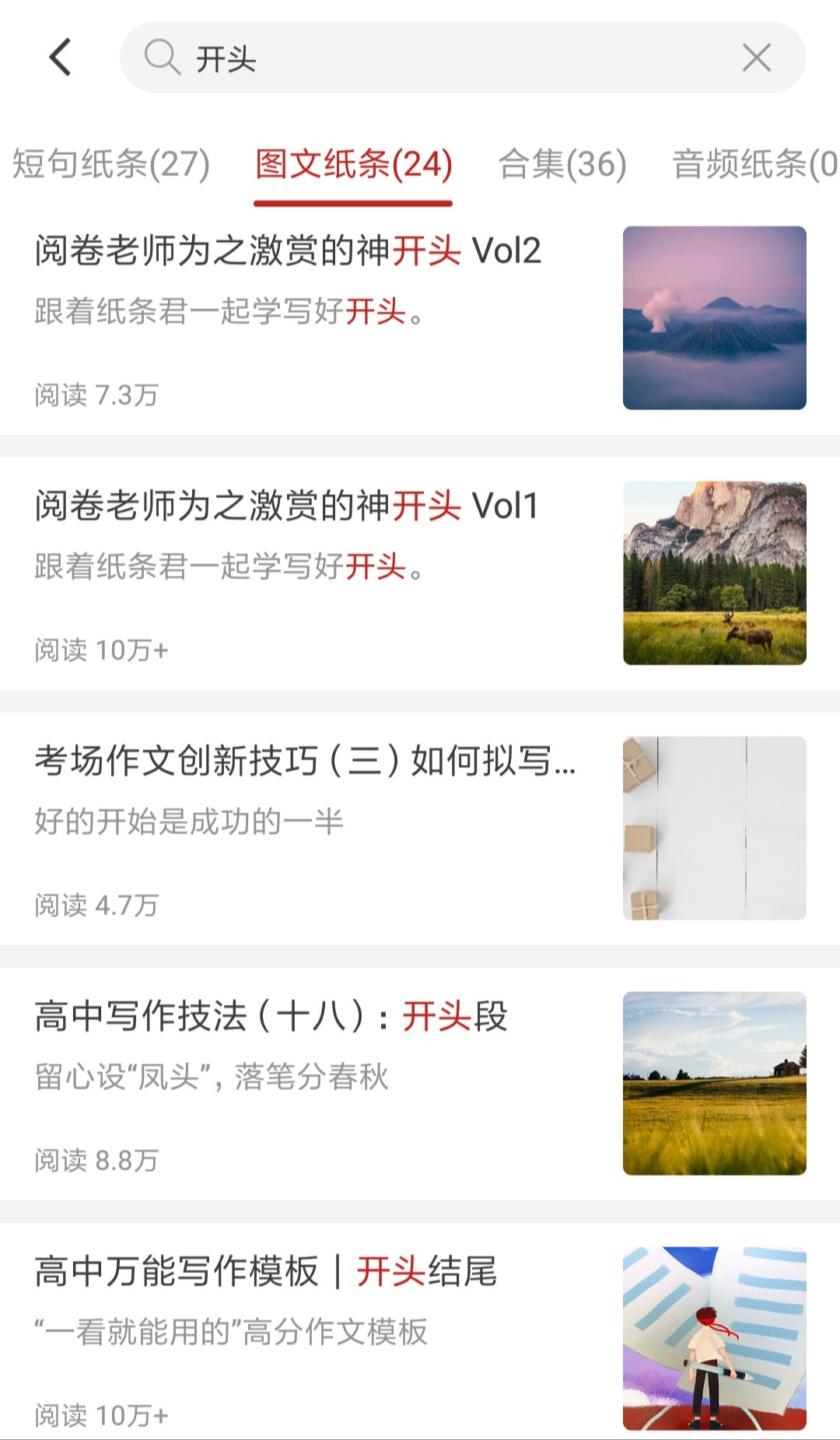Go back using the back arrow
Screen dimensions: 840x1440
[x=60, y=58]
